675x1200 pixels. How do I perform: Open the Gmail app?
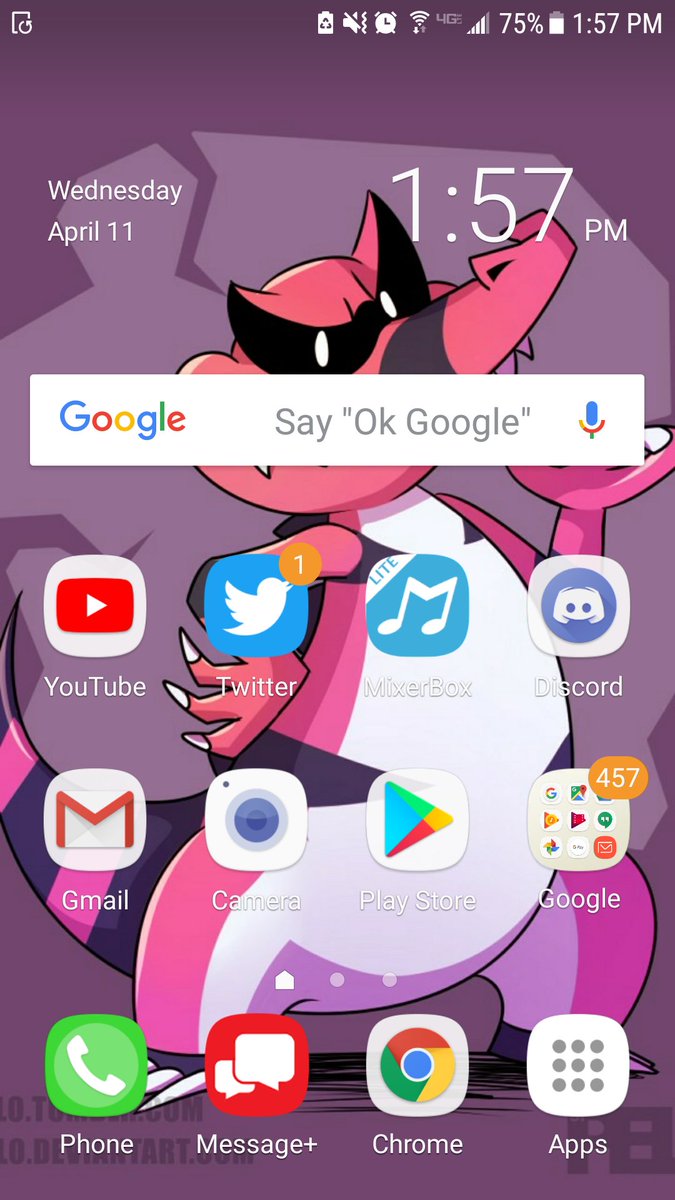[x=95, y=820]
